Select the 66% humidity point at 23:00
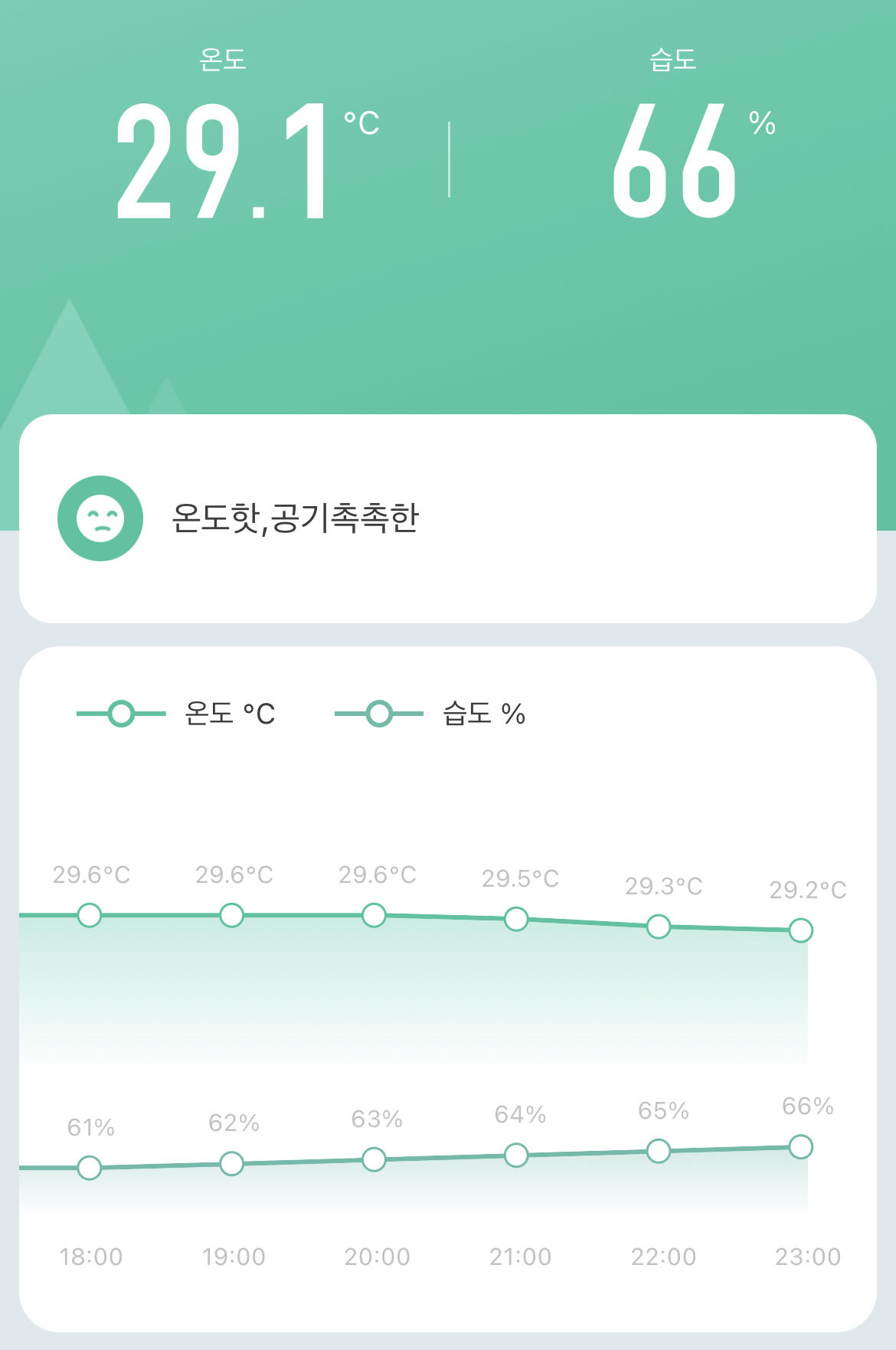The height and width of the screenshot is (1350, 896). point(800,1147)
